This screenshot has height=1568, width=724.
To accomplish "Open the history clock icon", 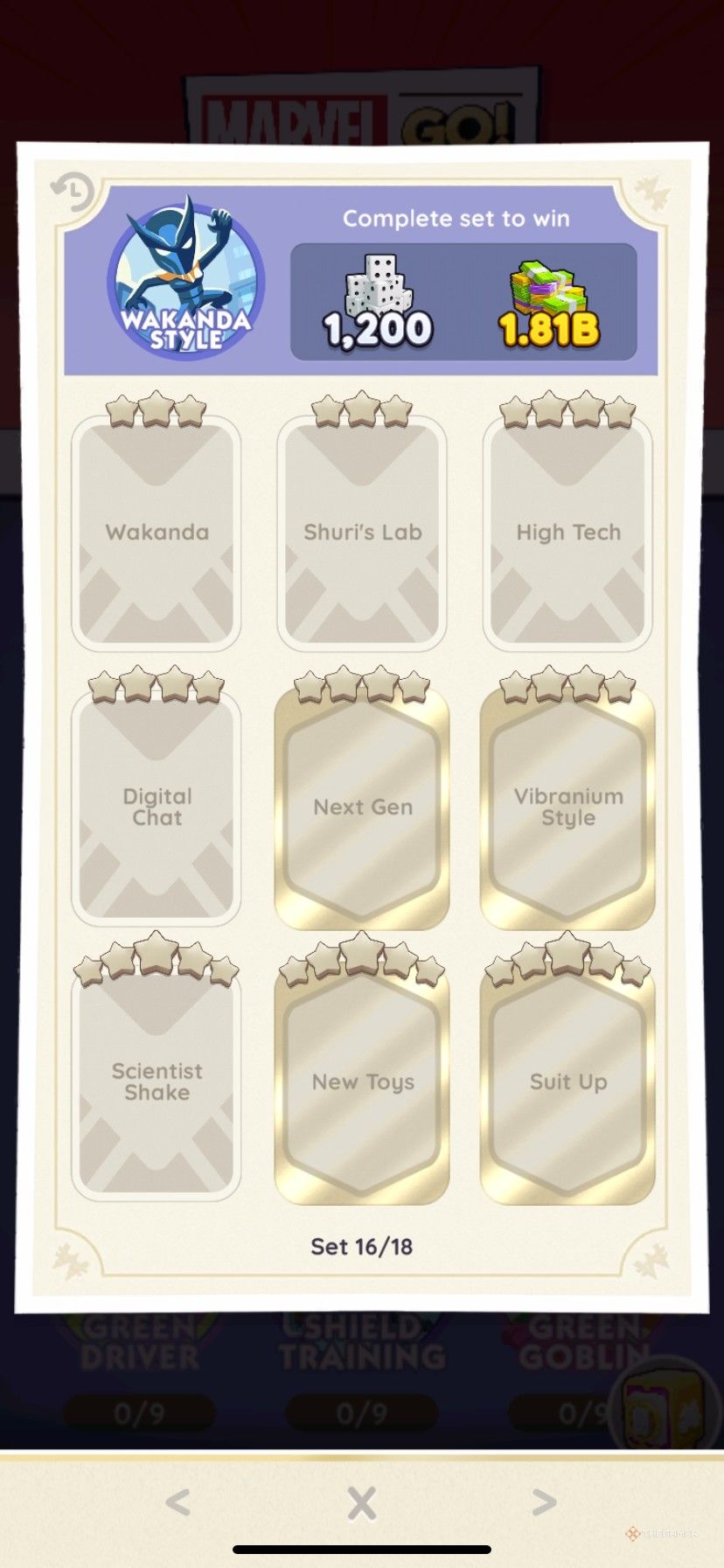I will click(x=72, y=191).
